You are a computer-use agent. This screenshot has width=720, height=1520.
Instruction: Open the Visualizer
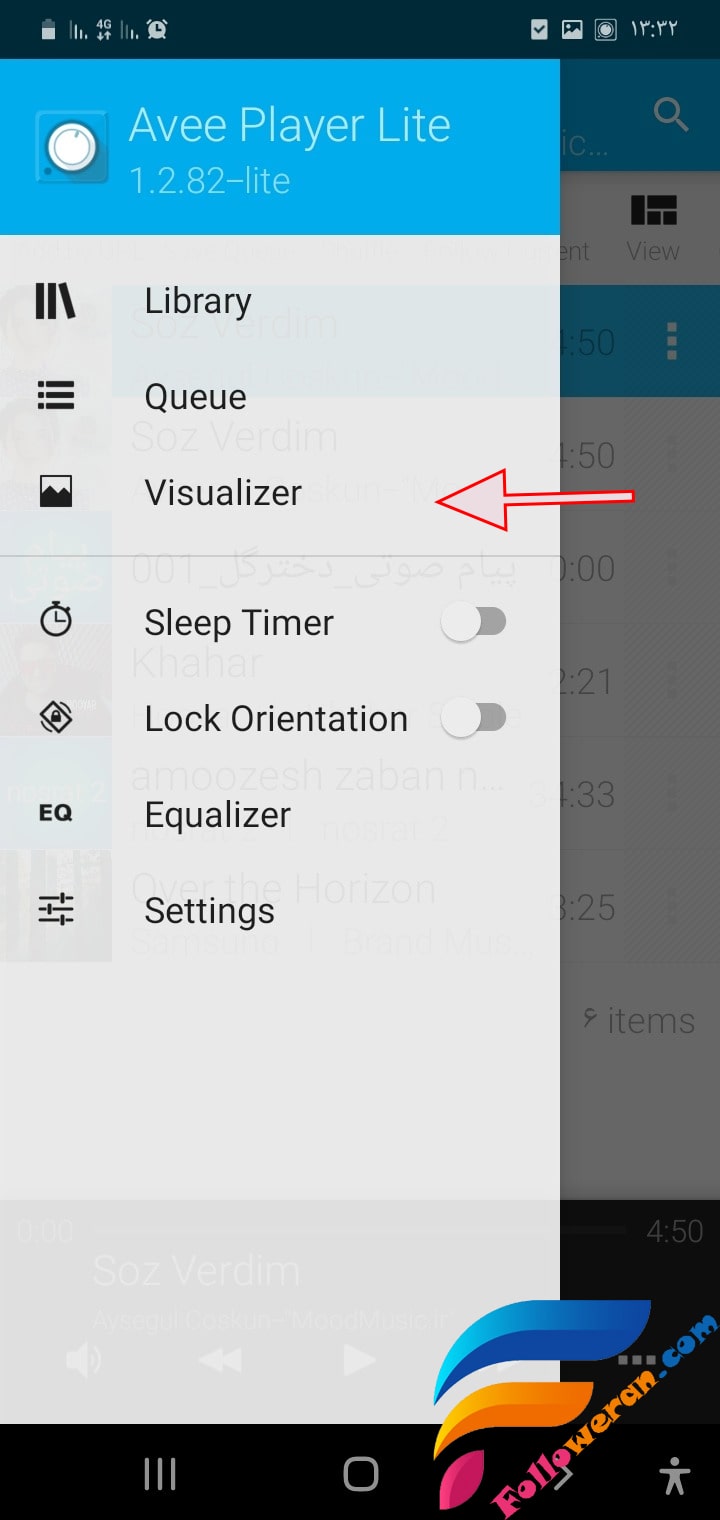coord(223,493)
